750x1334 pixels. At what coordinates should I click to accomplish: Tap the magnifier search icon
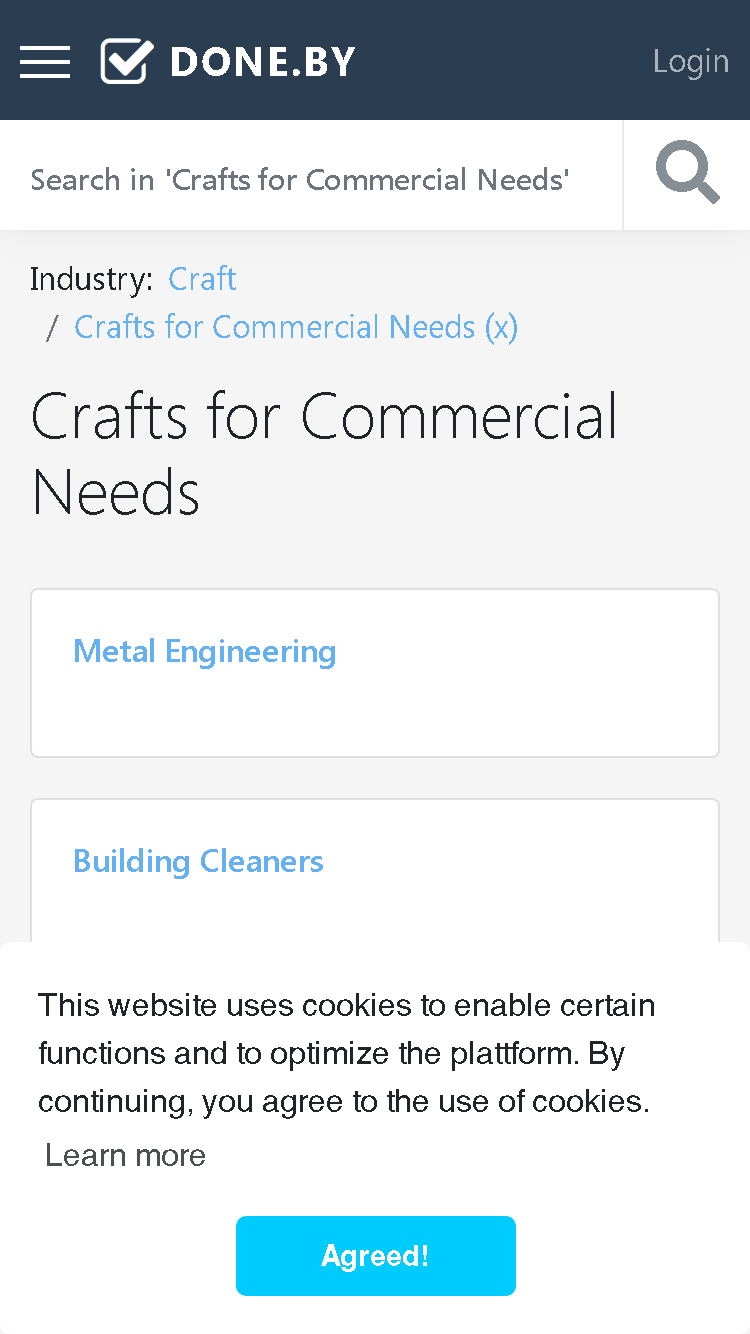687,174
